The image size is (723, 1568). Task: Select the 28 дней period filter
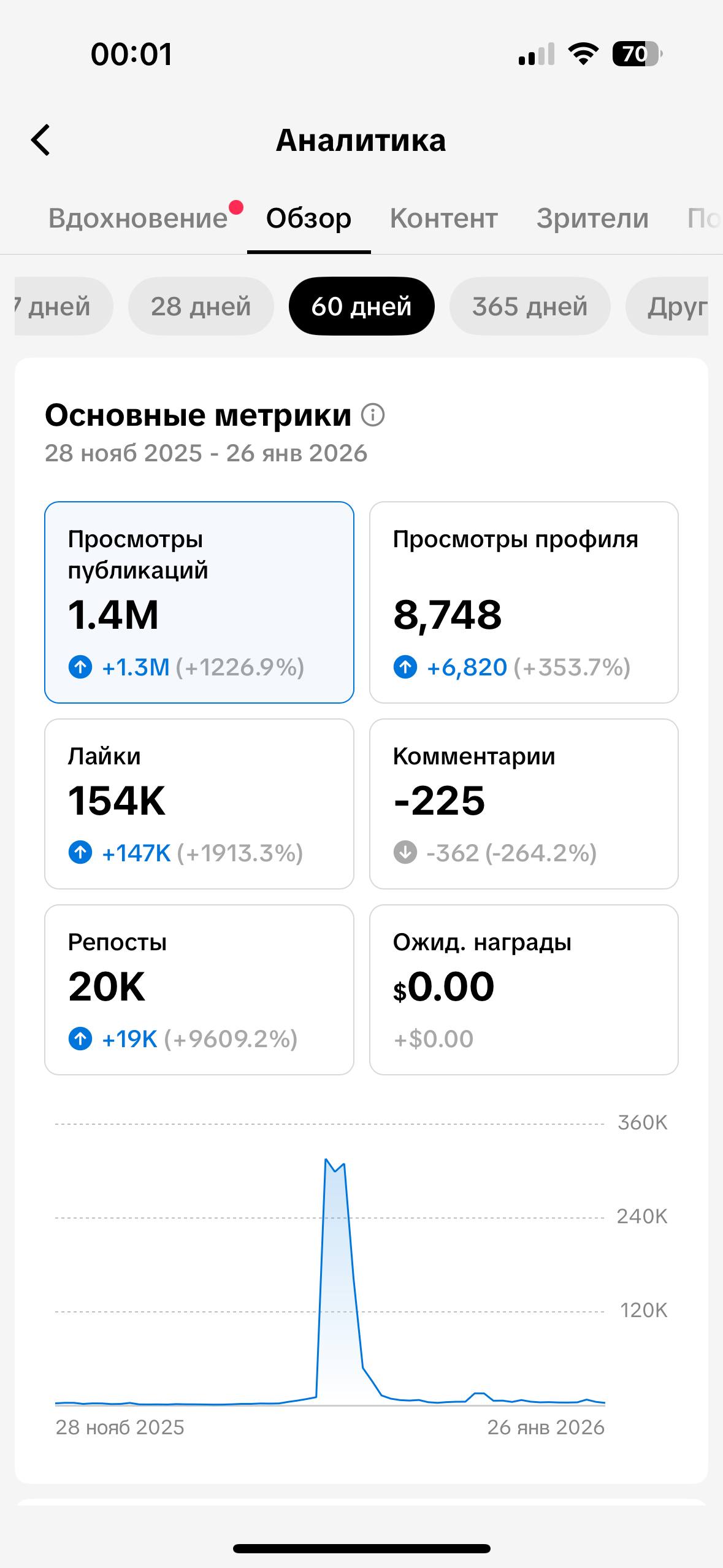(201, 306)
